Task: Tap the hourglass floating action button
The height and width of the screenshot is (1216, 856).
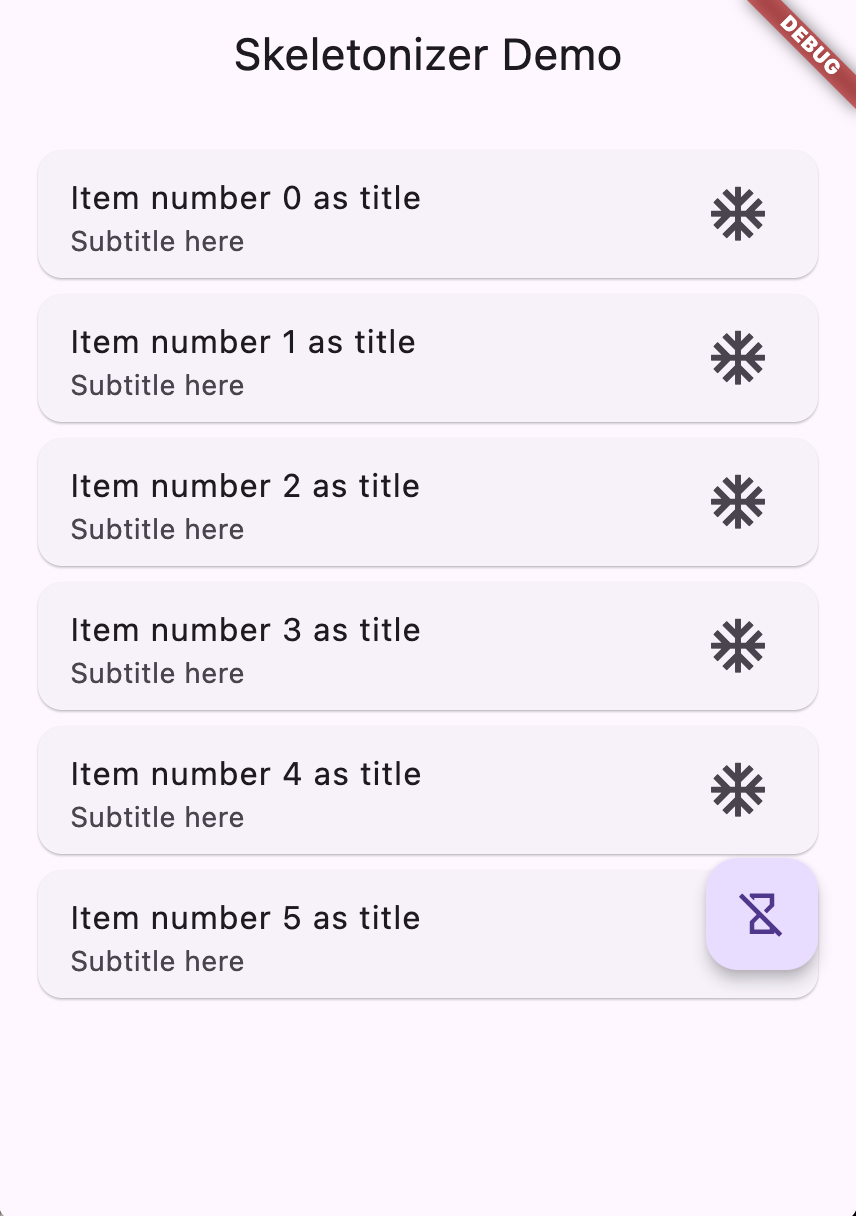Action: 762,914
